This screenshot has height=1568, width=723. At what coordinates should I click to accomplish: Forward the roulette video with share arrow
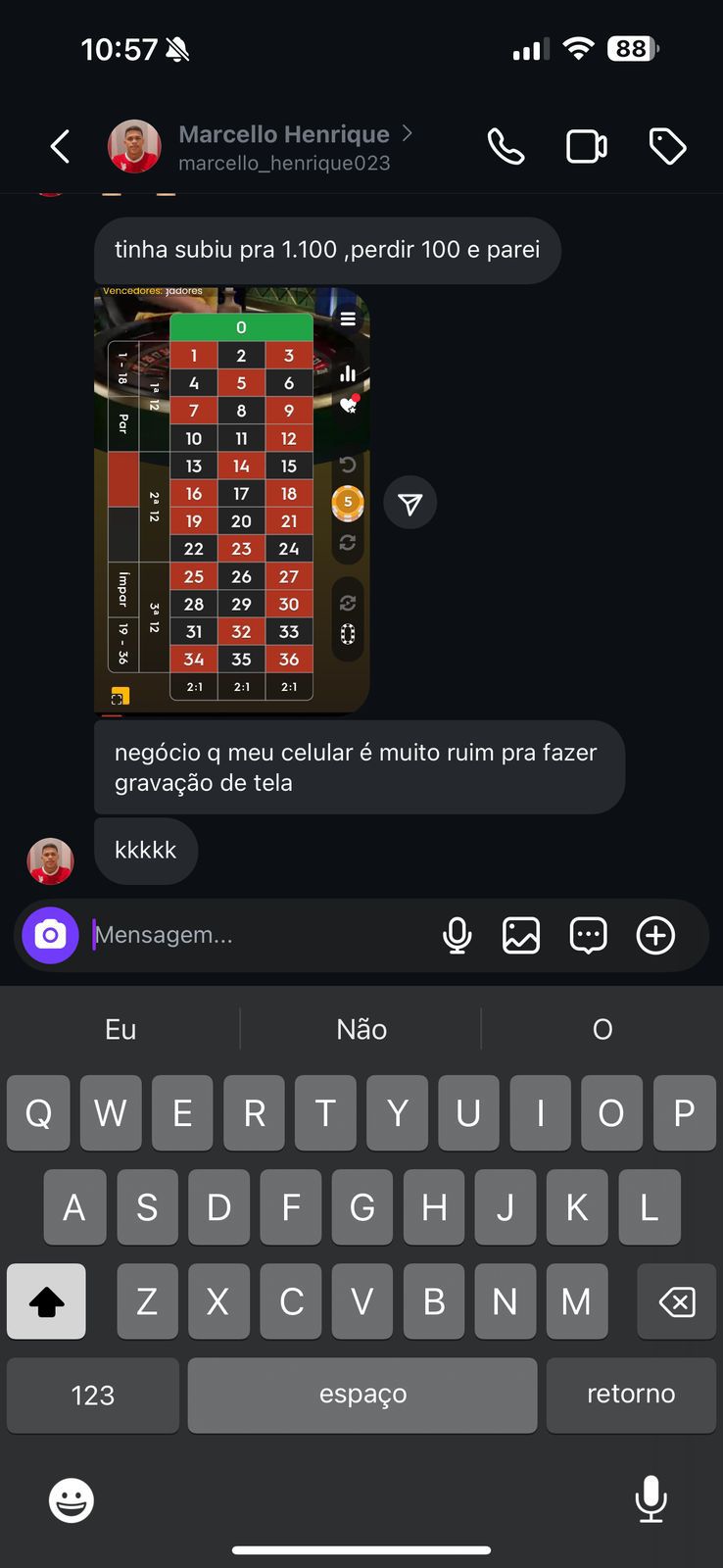(x=410, y=503)
